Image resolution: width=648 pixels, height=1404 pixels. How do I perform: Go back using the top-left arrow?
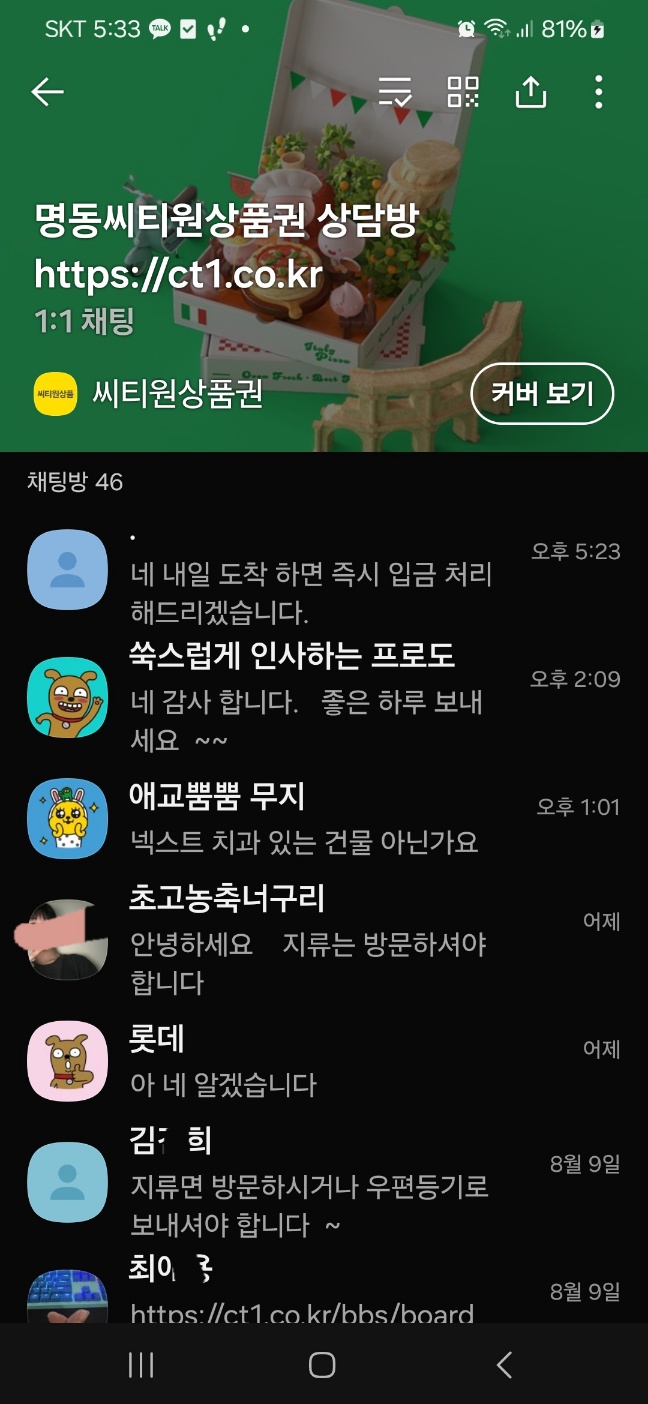(47, 92)
